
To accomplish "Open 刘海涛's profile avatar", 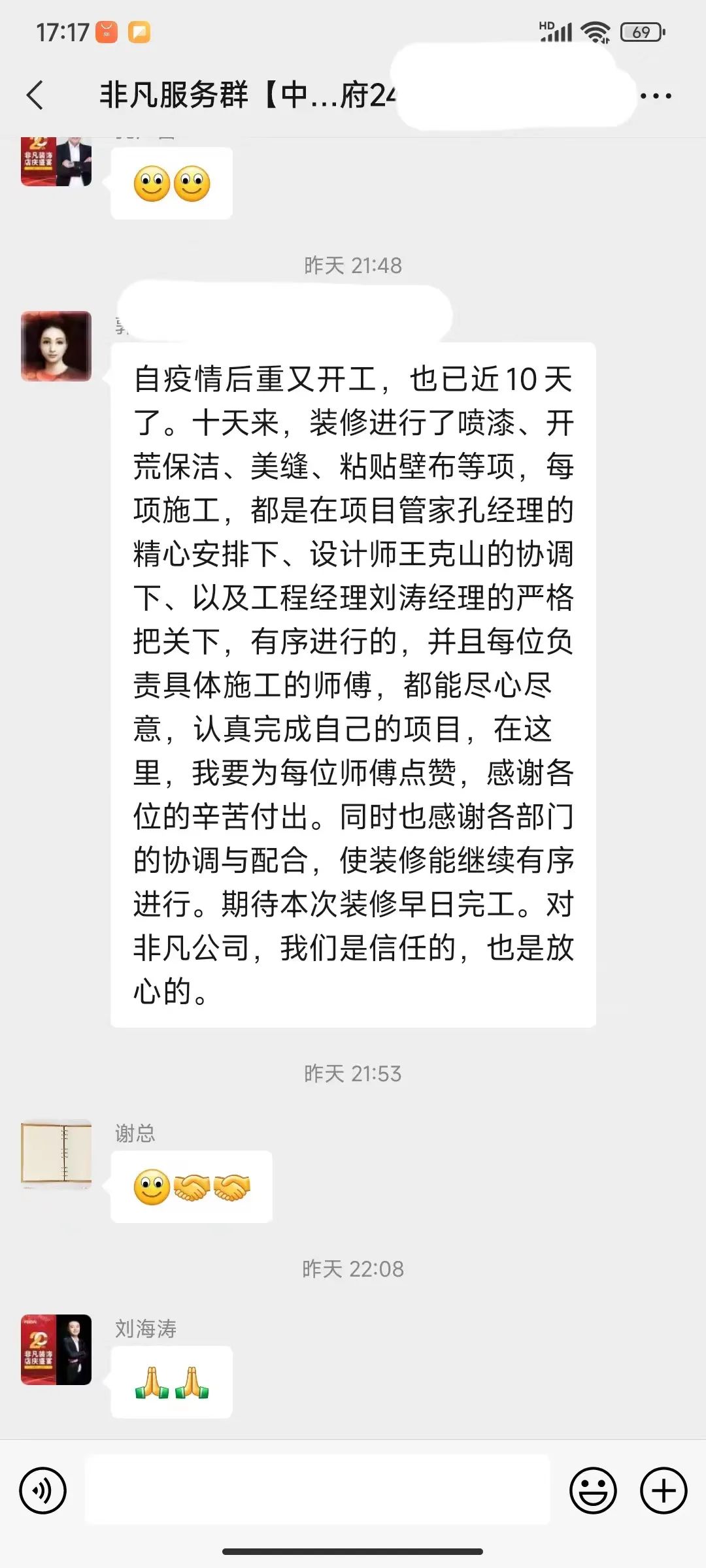I will pos(56,1350).
